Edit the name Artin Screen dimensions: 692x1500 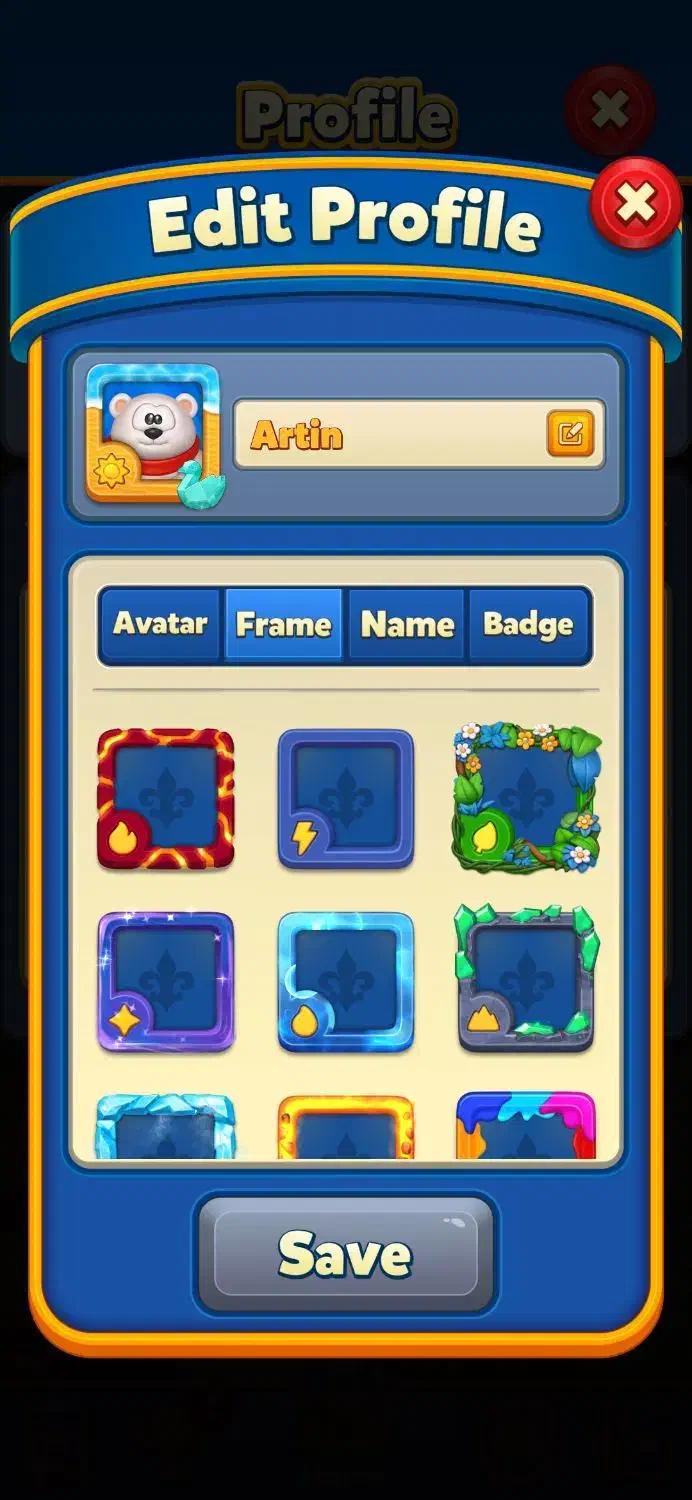[571, 433]
